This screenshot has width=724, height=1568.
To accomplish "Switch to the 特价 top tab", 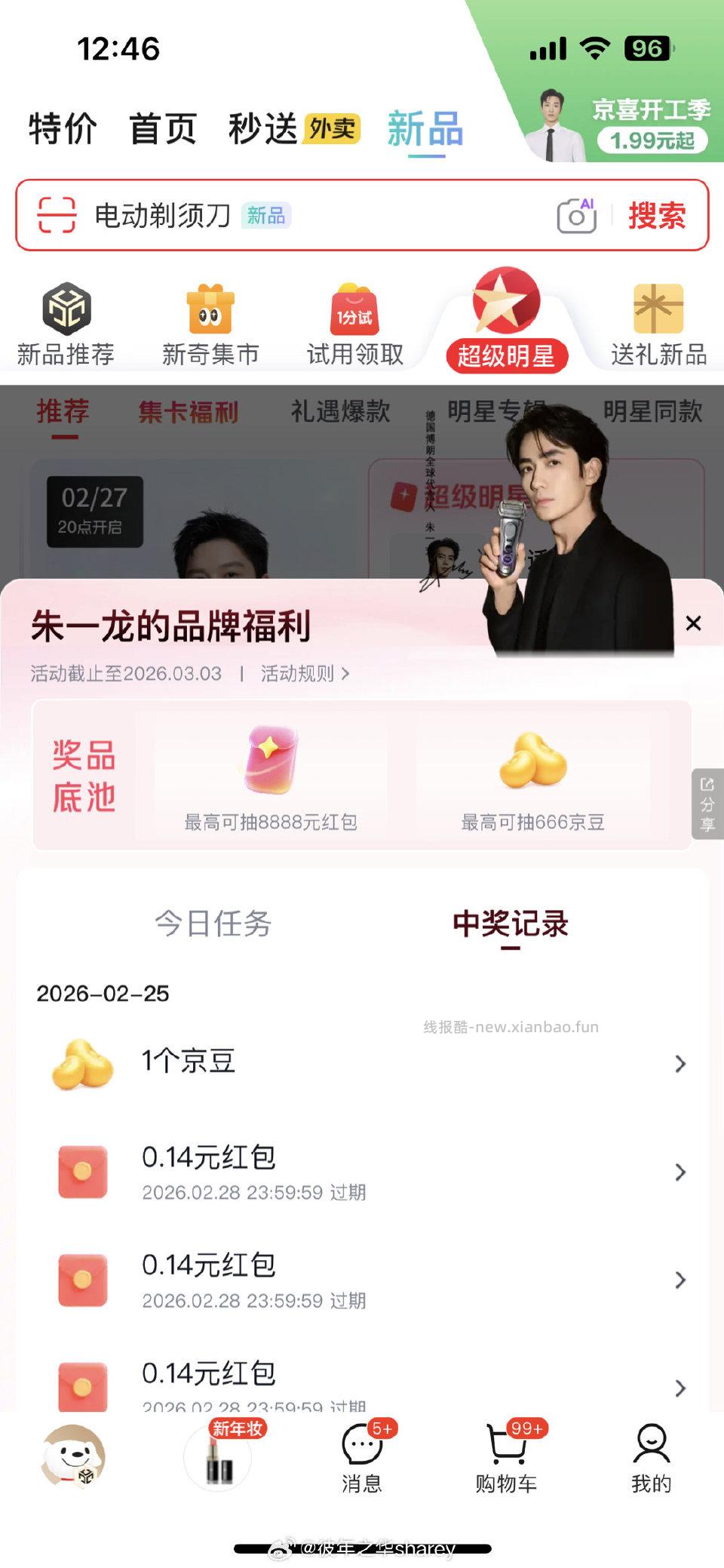I will click(x=63, y=128).
